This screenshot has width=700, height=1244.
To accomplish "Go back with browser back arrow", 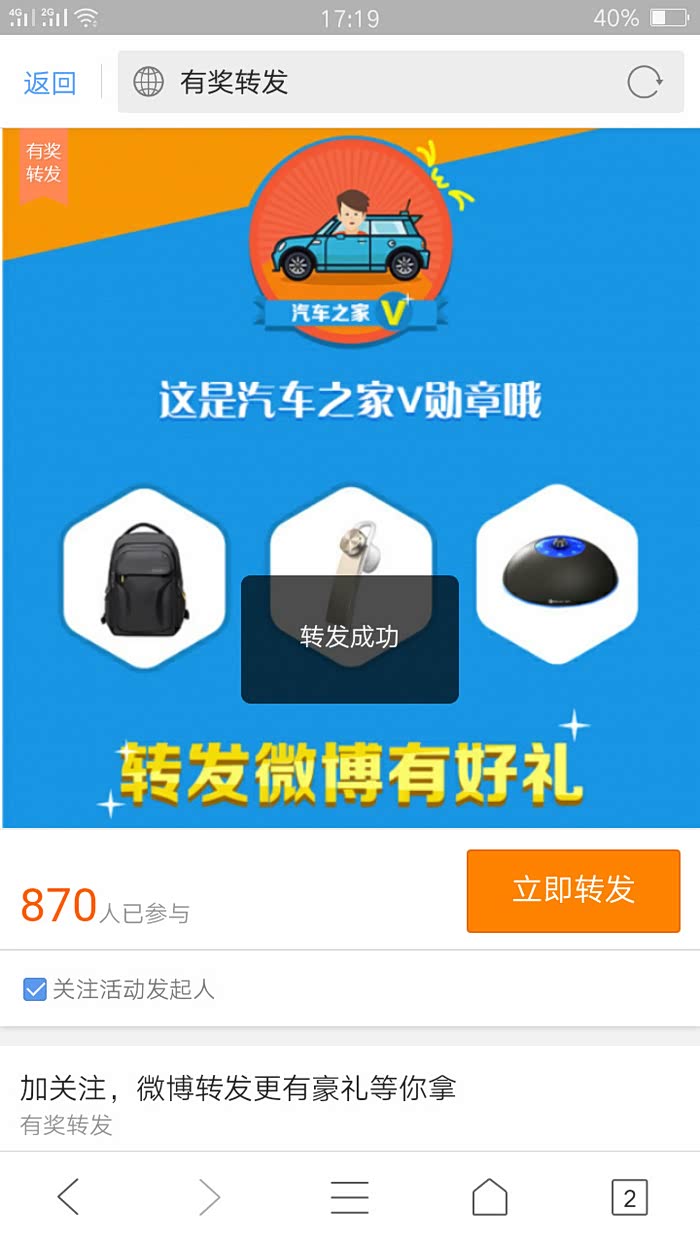I will [68, 1196].
